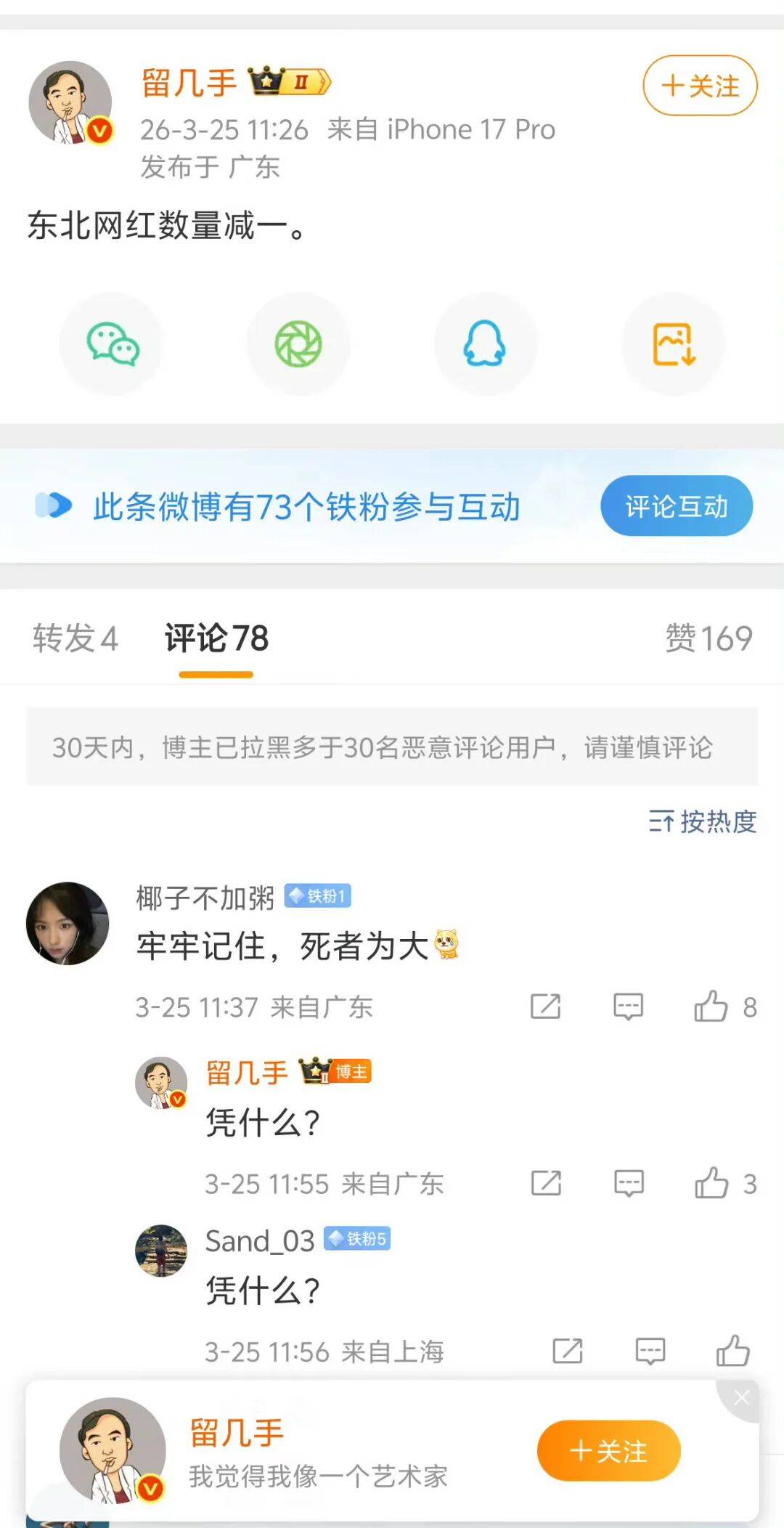This screenshot has width=784, height=1528.
Task: Like Sand_03's reply
Action: click(x=732, y=1351)
